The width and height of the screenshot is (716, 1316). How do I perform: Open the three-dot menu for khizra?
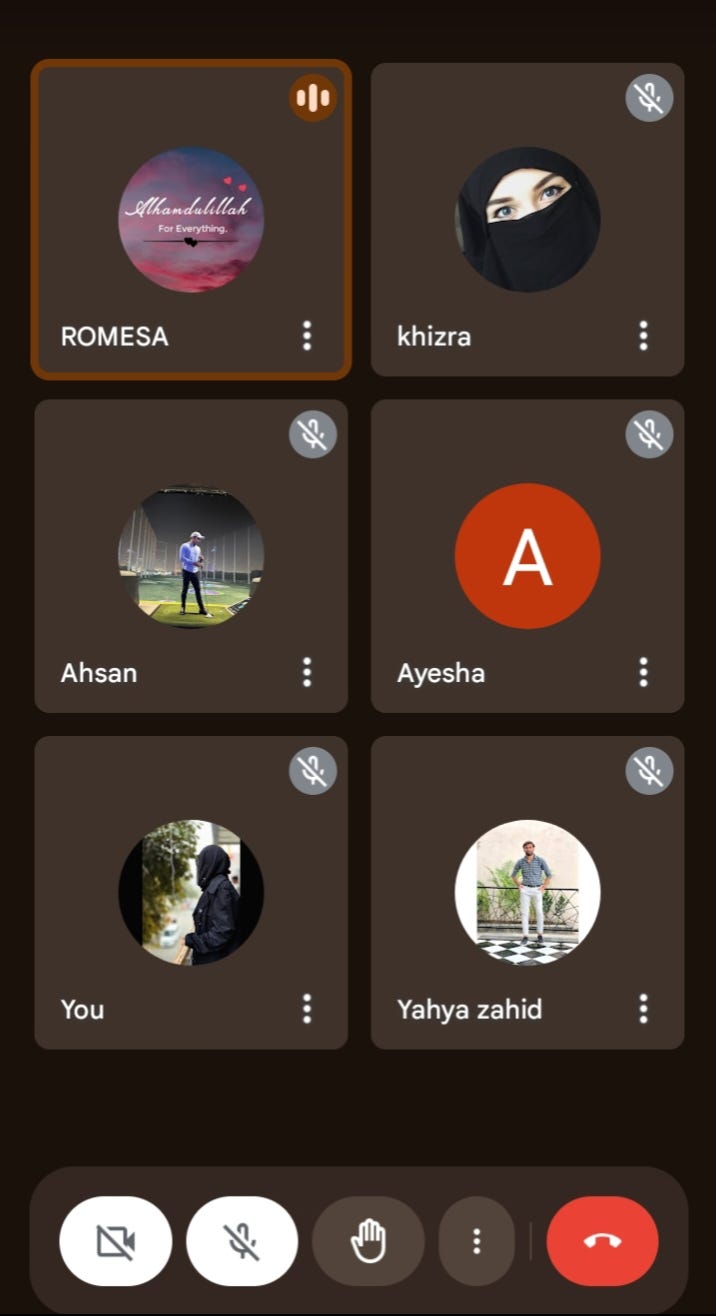pyautogui.click(x=643, y=336)
